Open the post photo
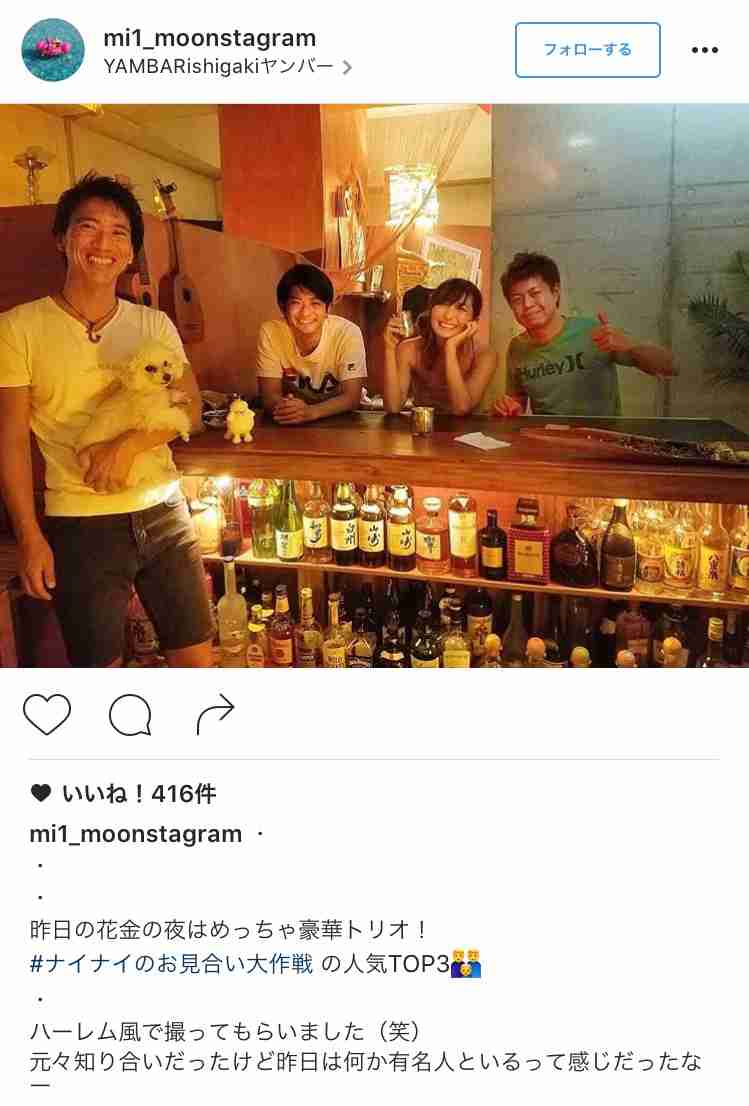The height and width of the screenshot is (1106, 749). [x=374, y=385]
